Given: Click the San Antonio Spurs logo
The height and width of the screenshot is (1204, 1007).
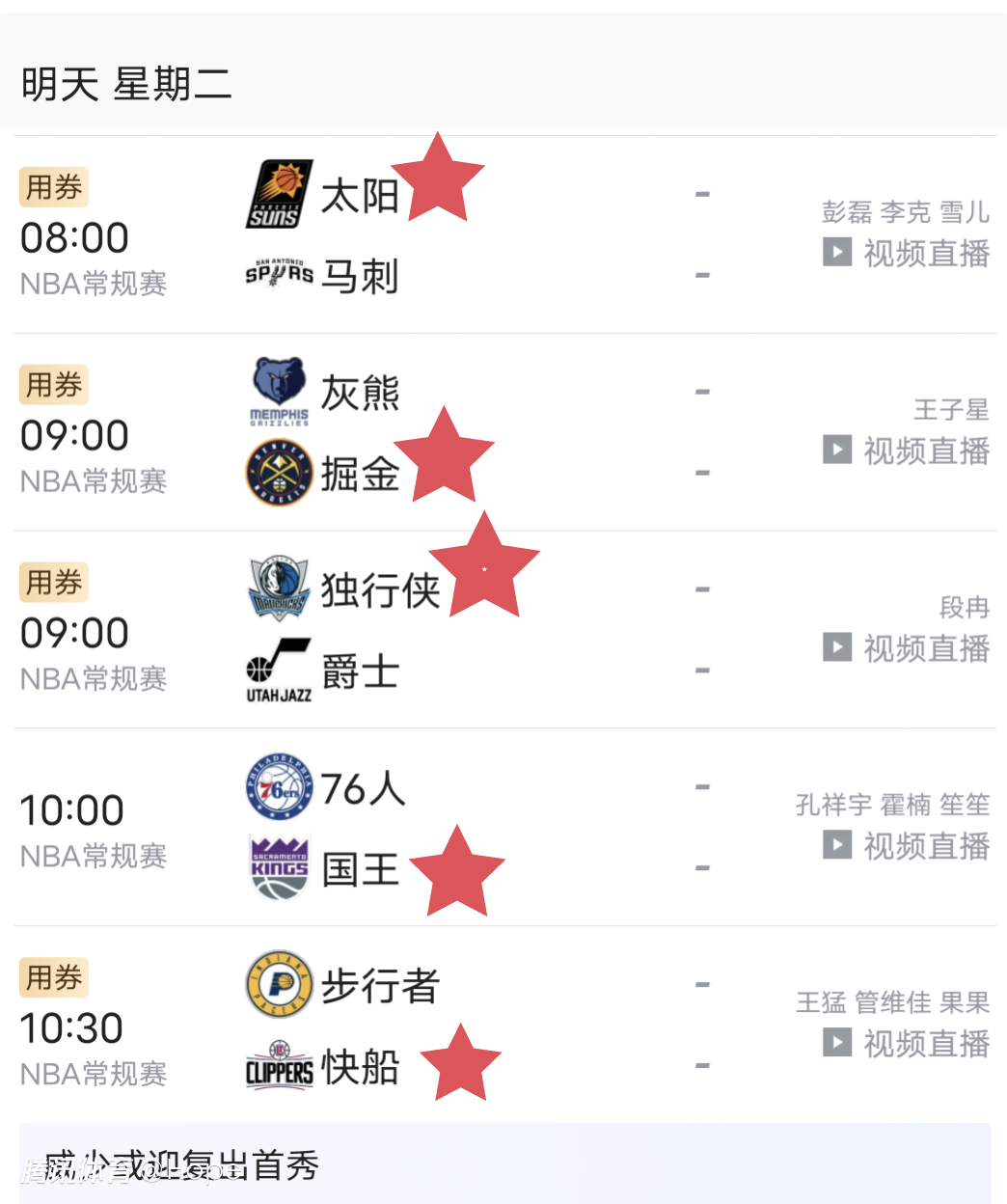Looking at the screenshot, I should pyautogui.click(x=278, y=275).
